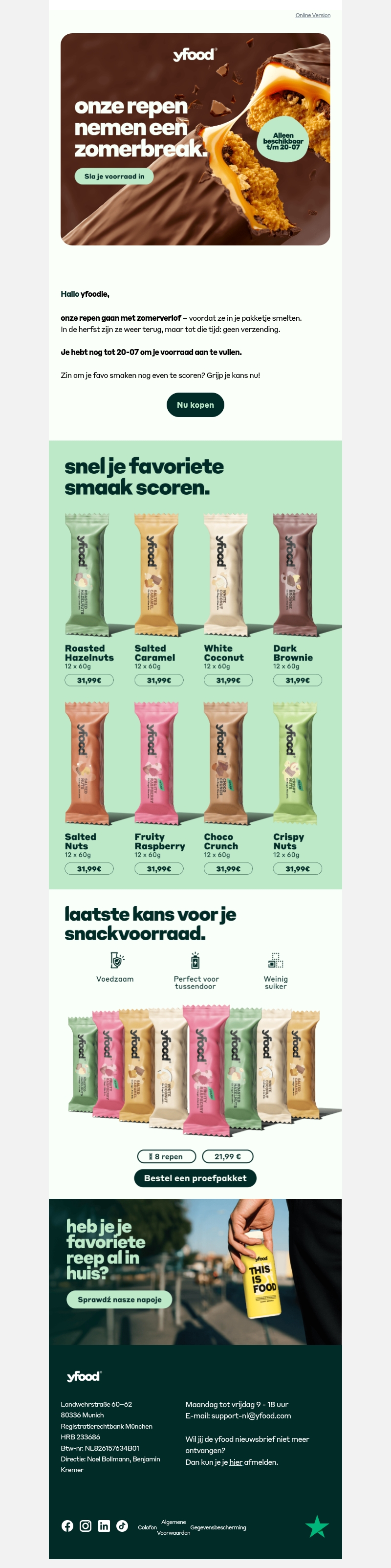Screen dimensions: 391x1568
Task: Visit yfood's LinkedIn page
Action: pos(104,1525)
